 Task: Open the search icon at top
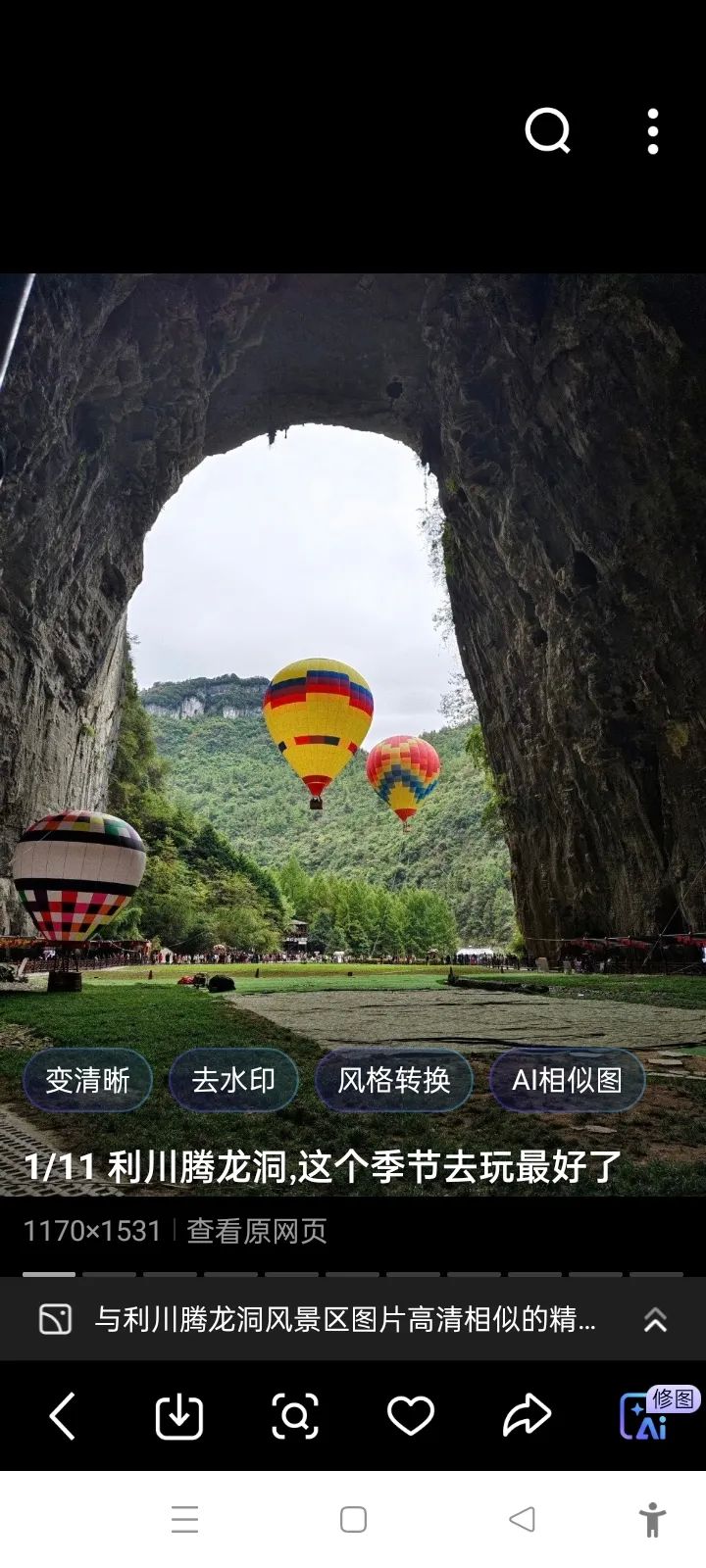[547, 130]
